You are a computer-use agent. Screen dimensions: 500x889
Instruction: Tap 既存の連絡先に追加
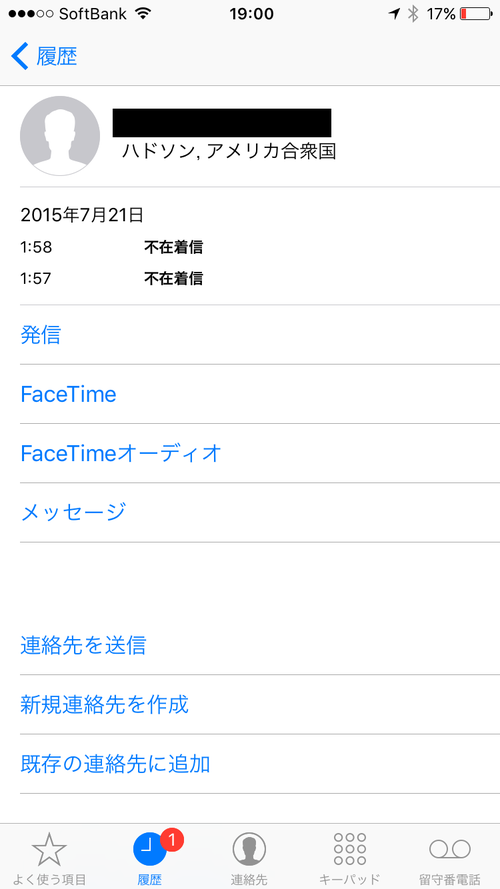[x=260, y=764]
